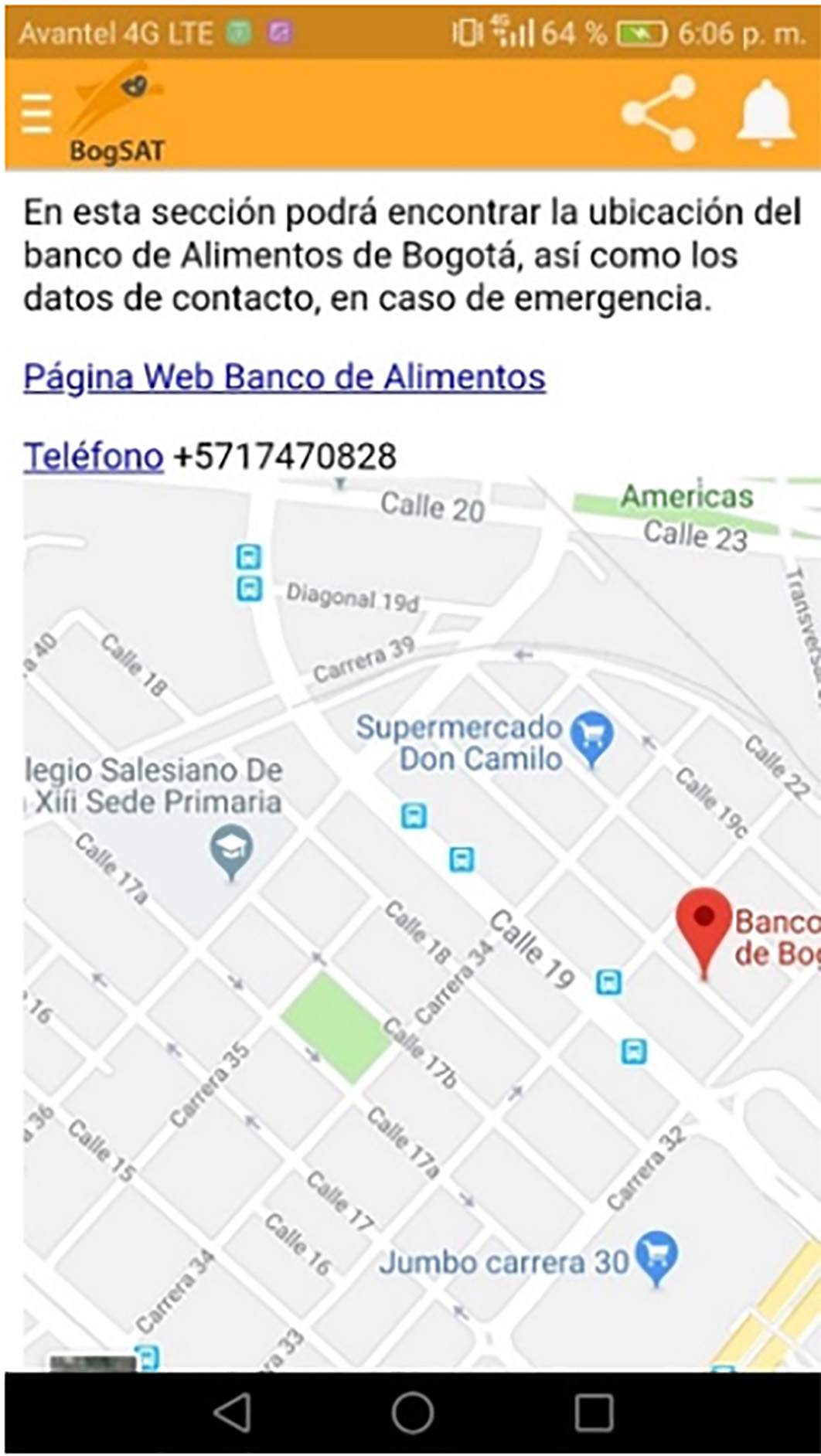Share this food bank section
The image size is (821, 1456).
(x=659, y=114)
